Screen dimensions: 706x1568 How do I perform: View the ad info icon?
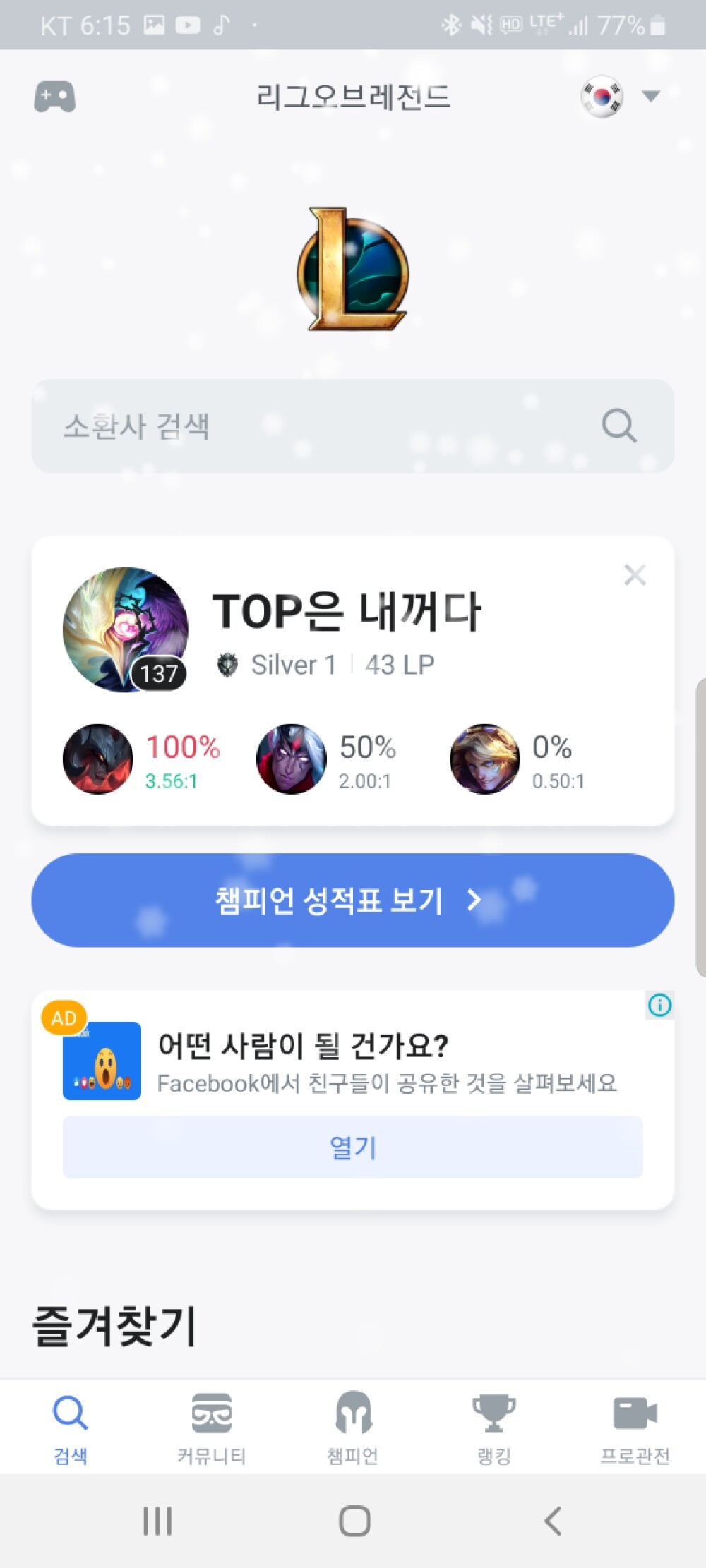click(x=659, y=1005)
